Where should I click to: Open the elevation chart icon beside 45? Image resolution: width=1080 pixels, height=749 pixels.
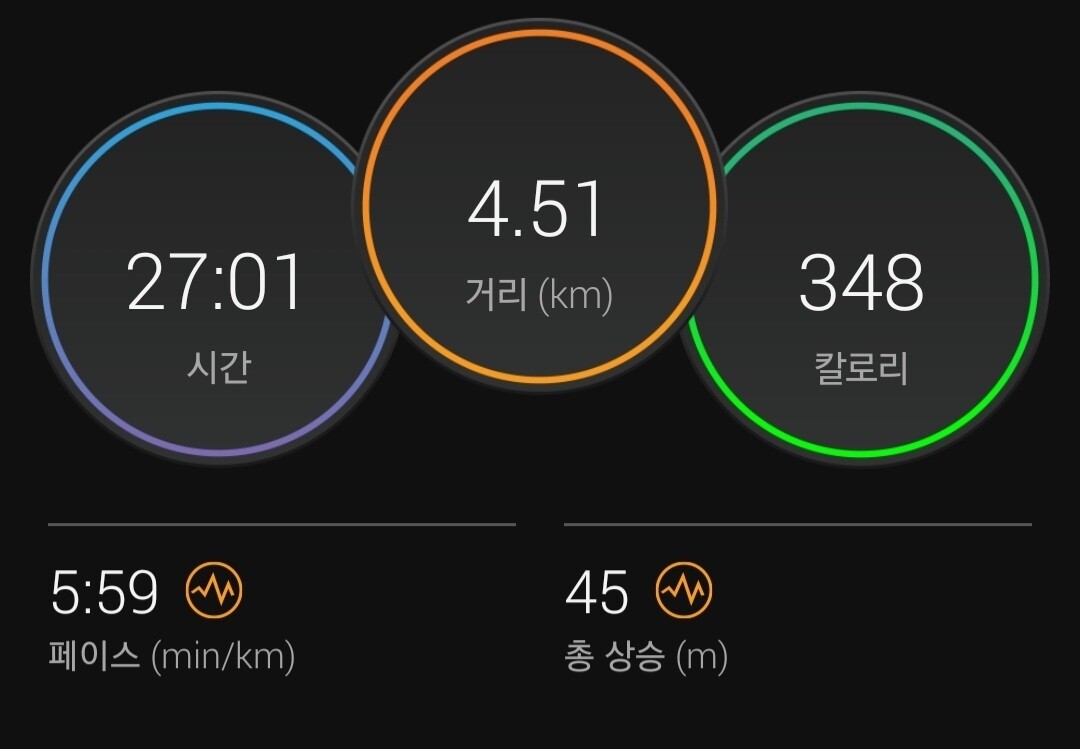[683, 591]
